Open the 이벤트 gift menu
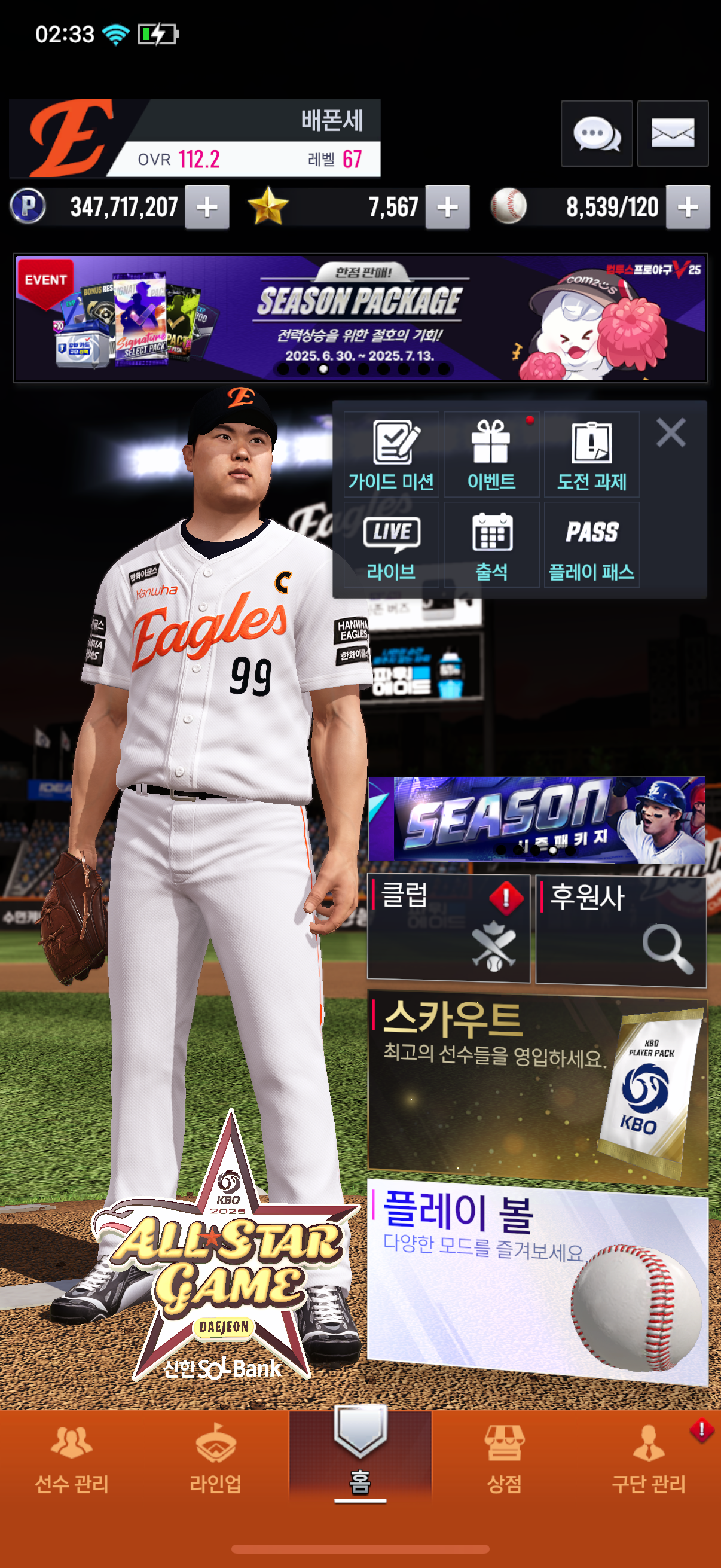The image size is (721, 1568). (491, 454)
